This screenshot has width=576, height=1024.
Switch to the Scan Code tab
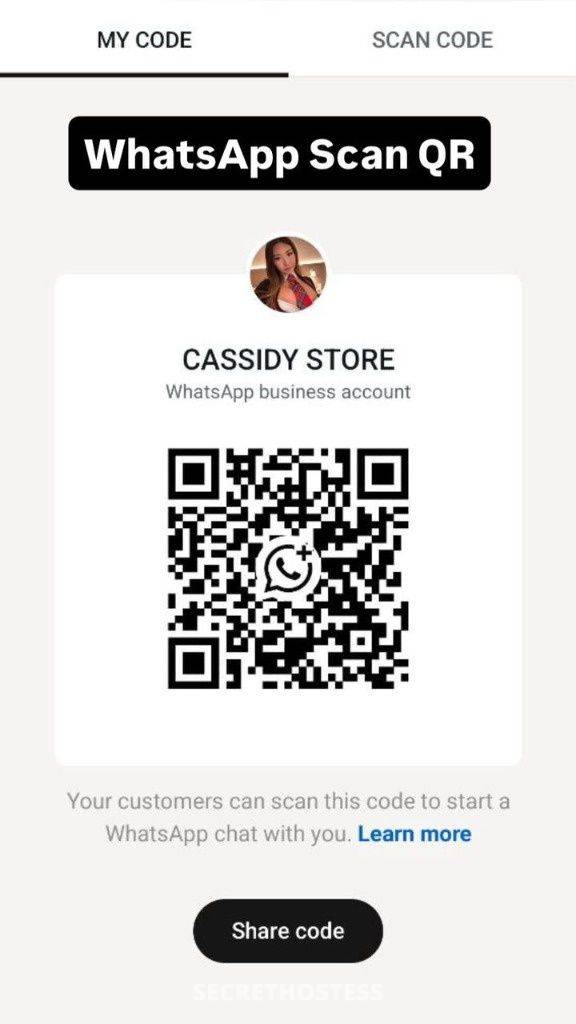[x=432, y=40]
